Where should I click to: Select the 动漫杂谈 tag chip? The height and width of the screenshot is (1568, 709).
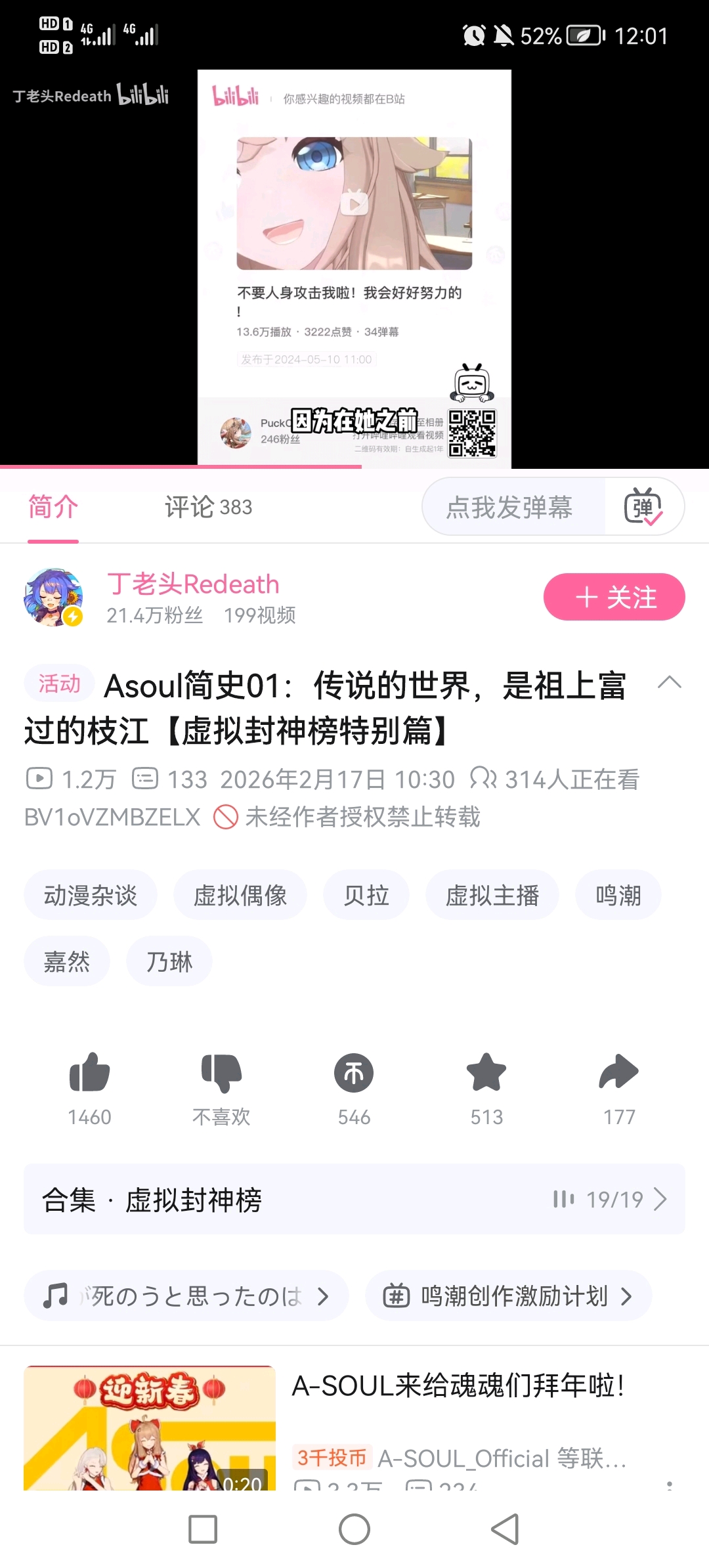91,896
